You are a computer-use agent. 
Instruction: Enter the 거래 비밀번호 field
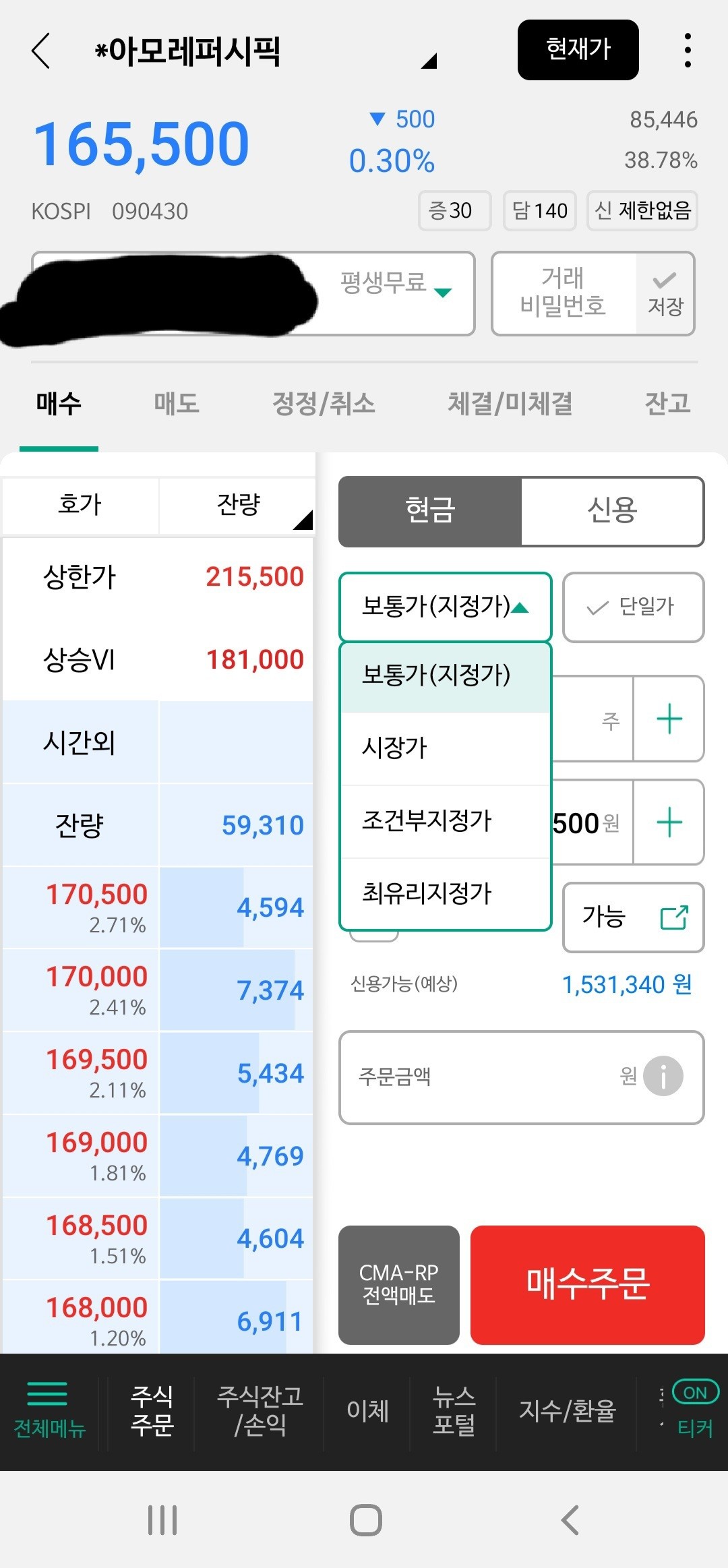(x=564, y=293)
